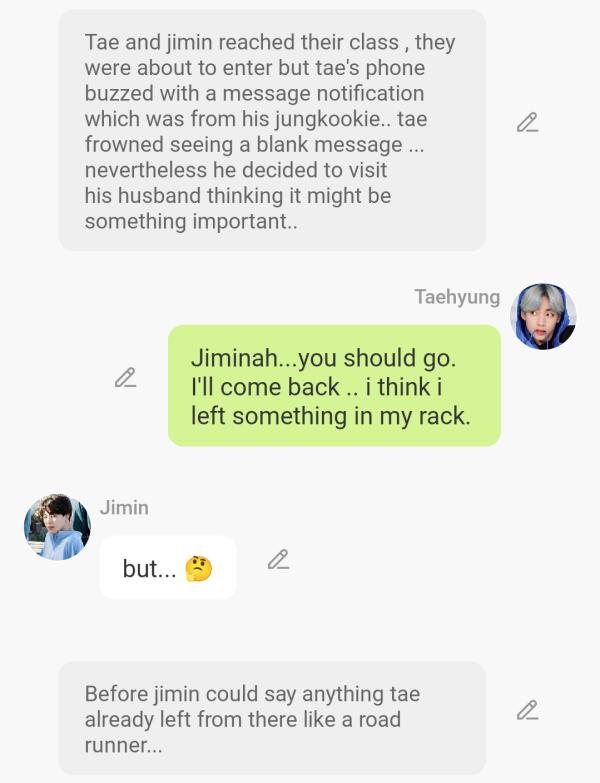
Task: Open Jimin's profile picture
Action: (57, 527)
